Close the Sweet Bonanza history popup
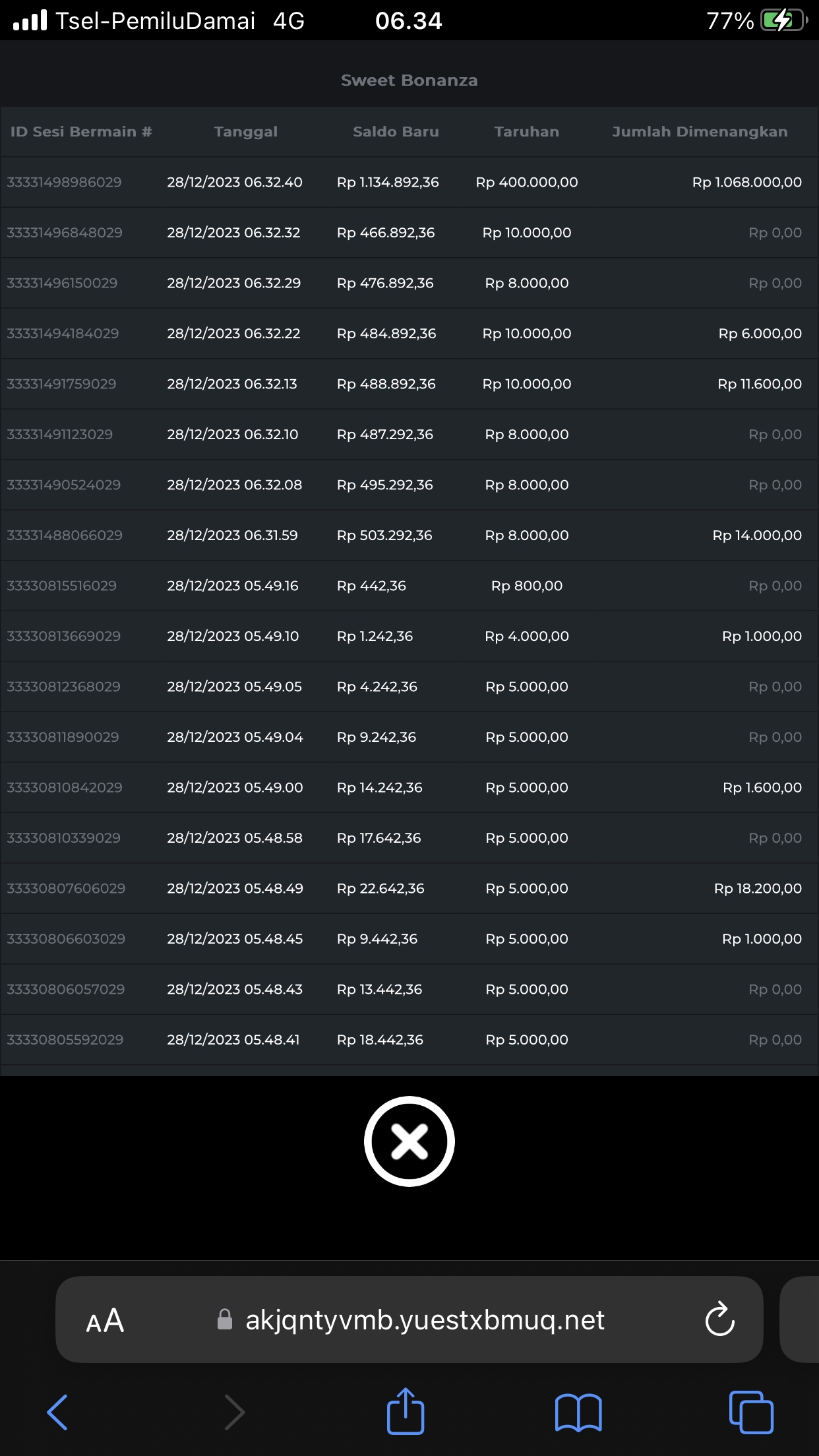This screenshot has width=819, height=1456. pos(409,1141)
